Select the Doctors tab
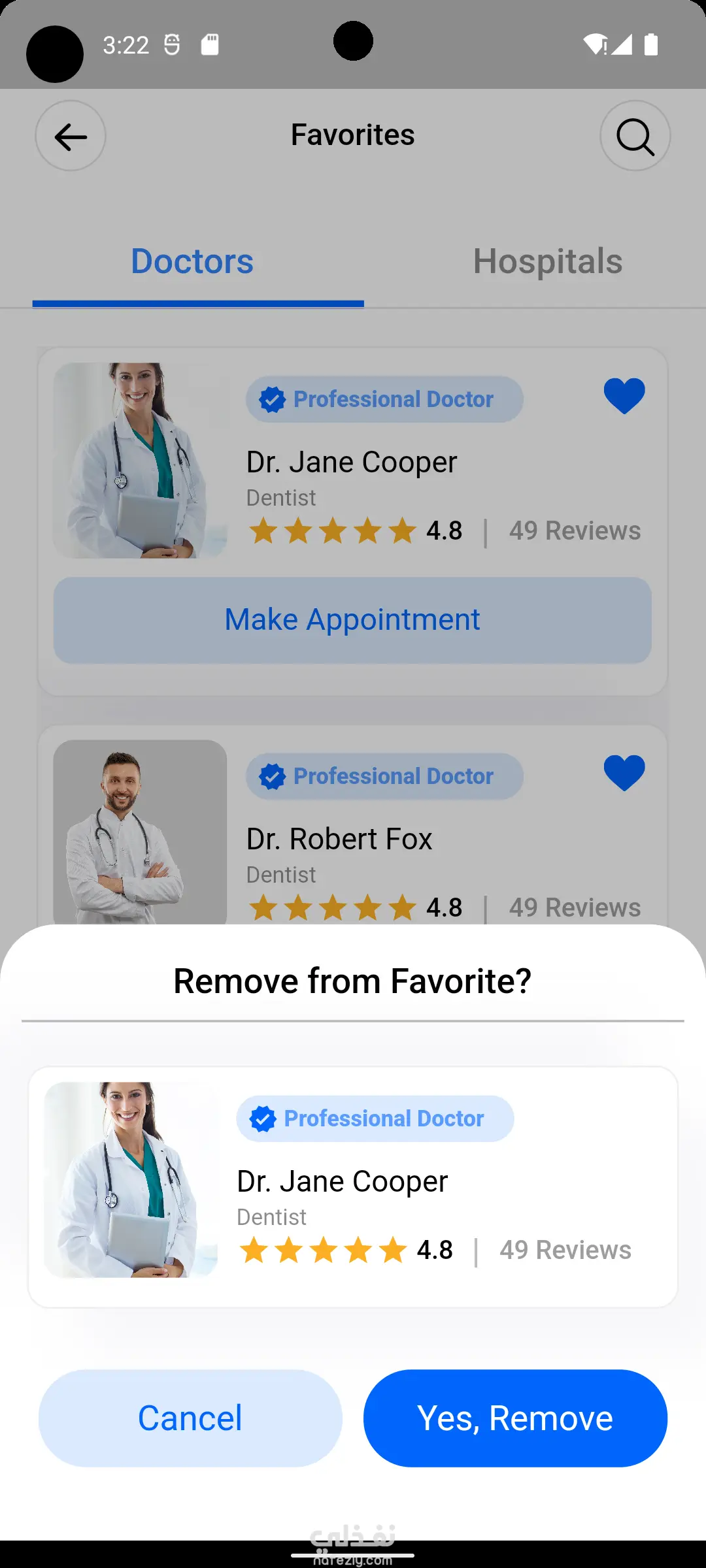706x1568 pixels. [x=192, y=261]
